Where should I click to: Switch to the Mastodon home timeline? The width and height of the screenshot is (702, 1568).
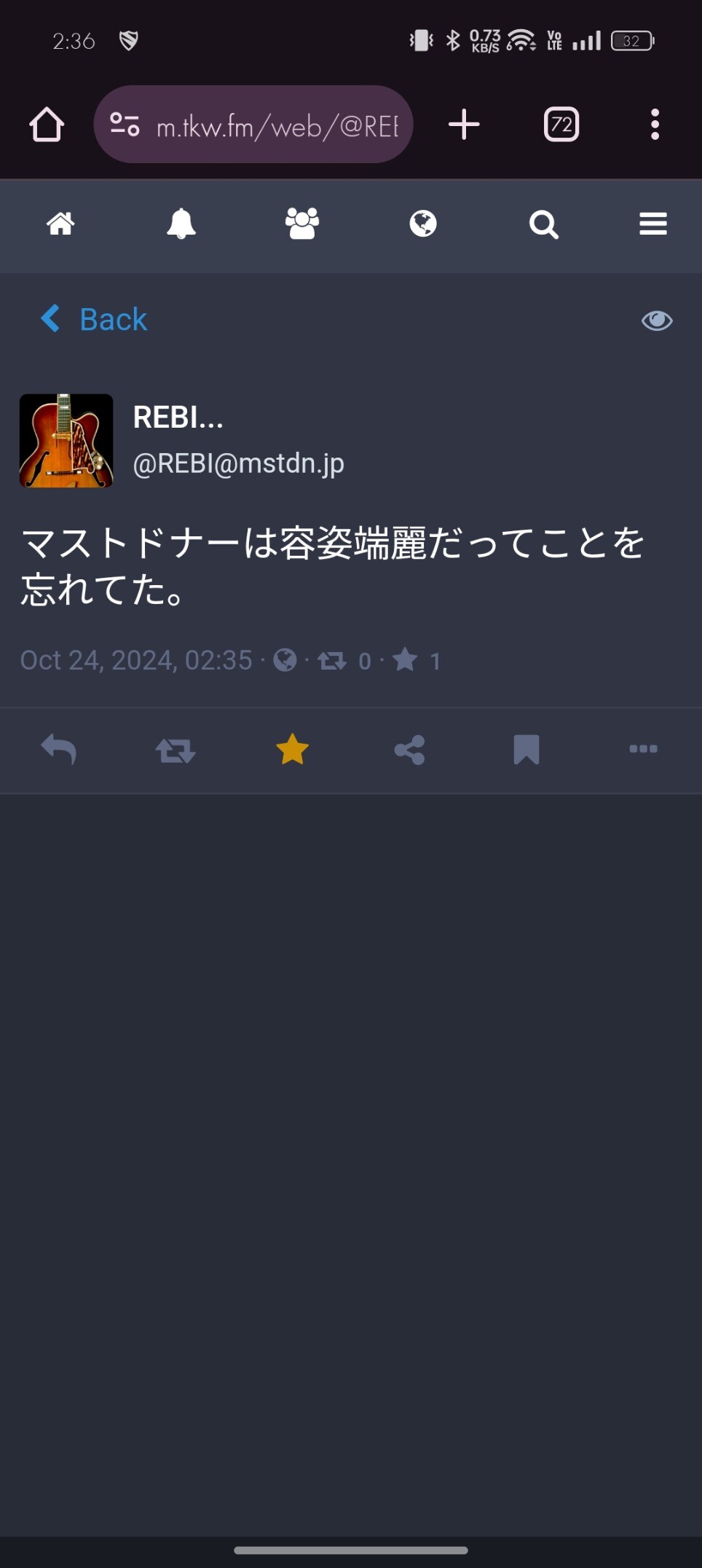tap(60, 224)
